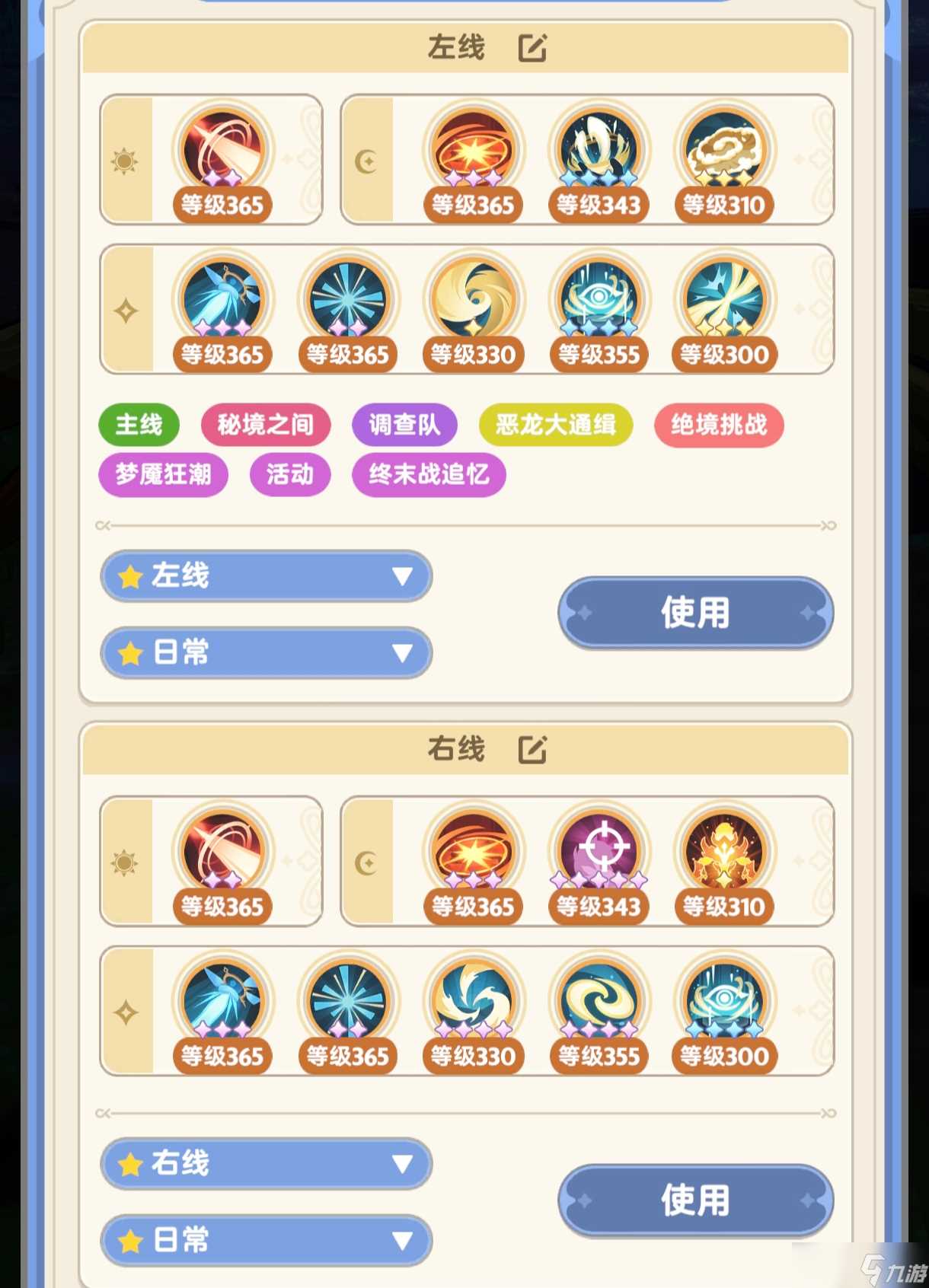Expand the 左线 dropdown selector
Image resolution: width=929 pixels, height=1288 pixels.
(x=265, y=577)
